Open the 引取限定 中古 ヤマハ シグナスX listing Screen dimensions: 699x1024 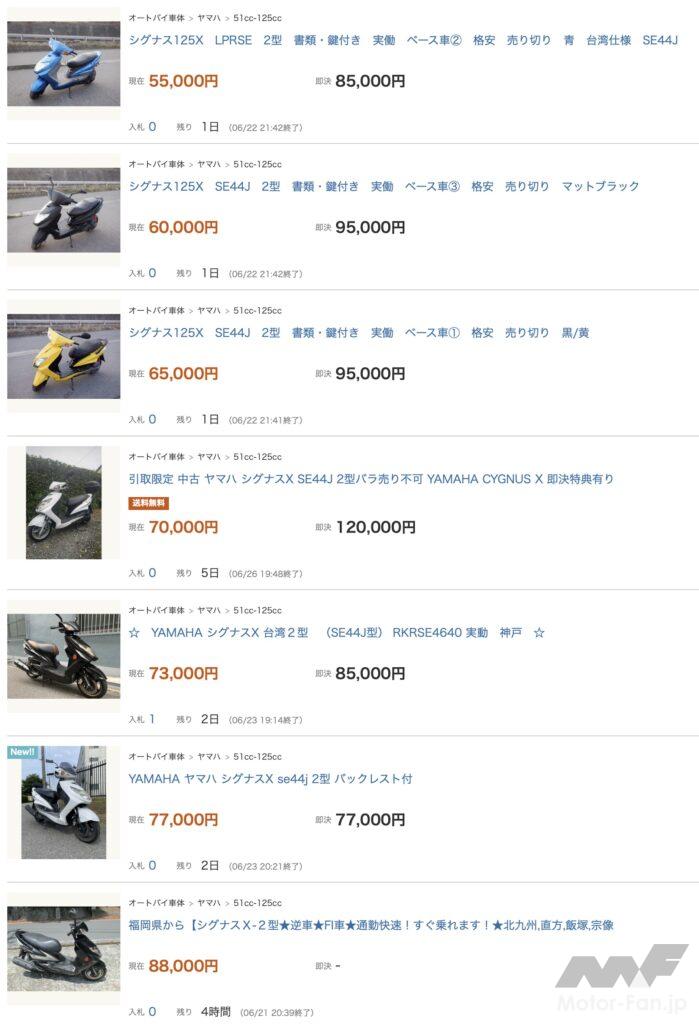(x=371, y=479)
